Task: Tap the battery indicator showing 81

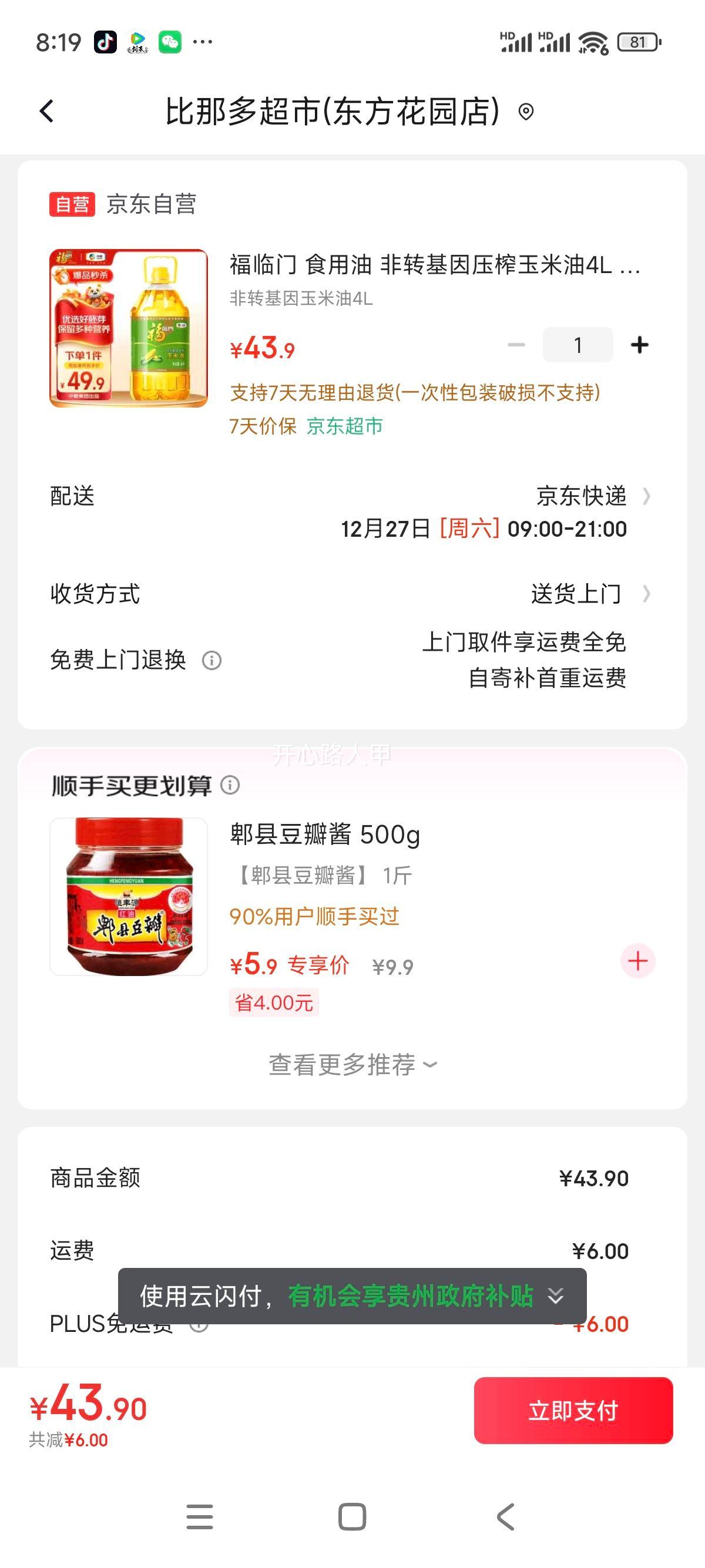Action: 637,41
